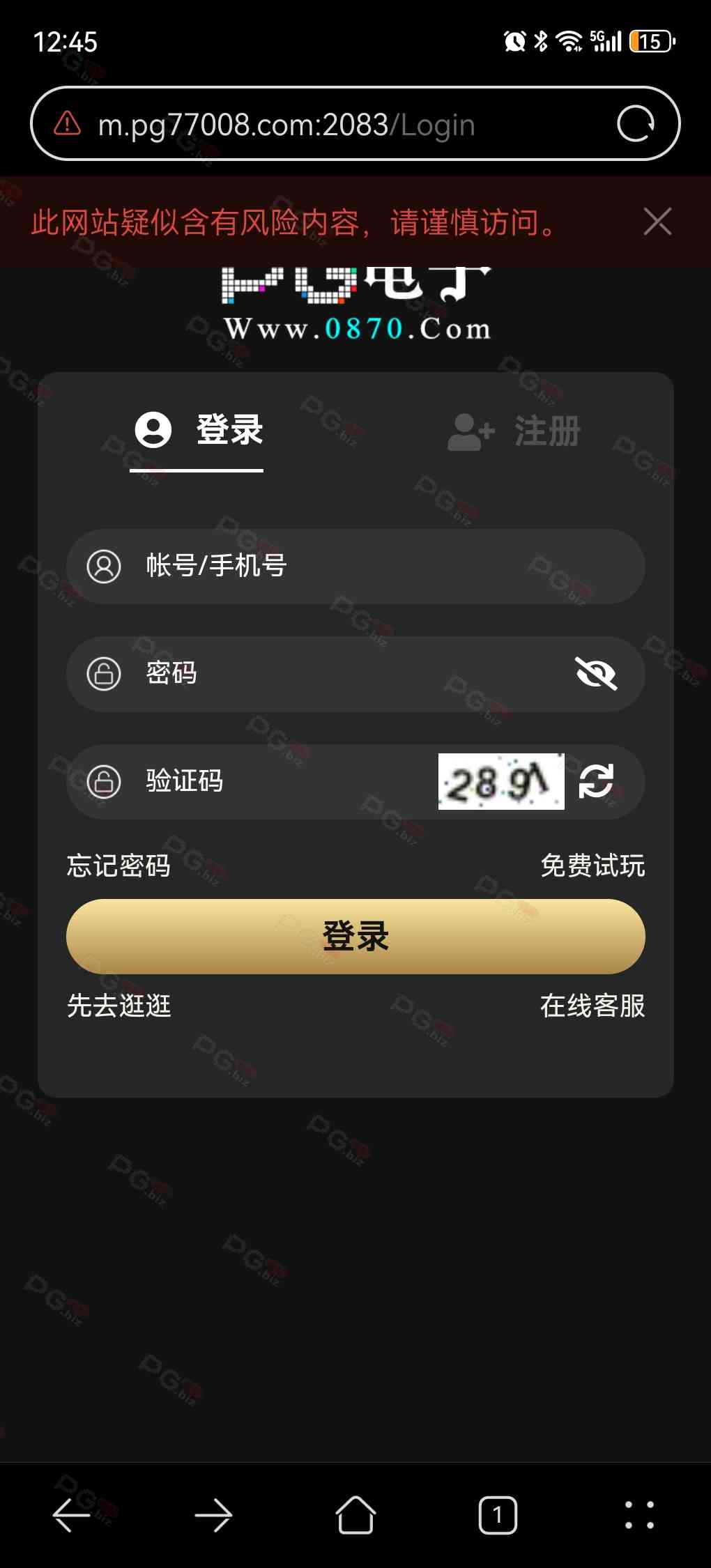
Task: Select the 登录 tab
Action: coord(198,430)
